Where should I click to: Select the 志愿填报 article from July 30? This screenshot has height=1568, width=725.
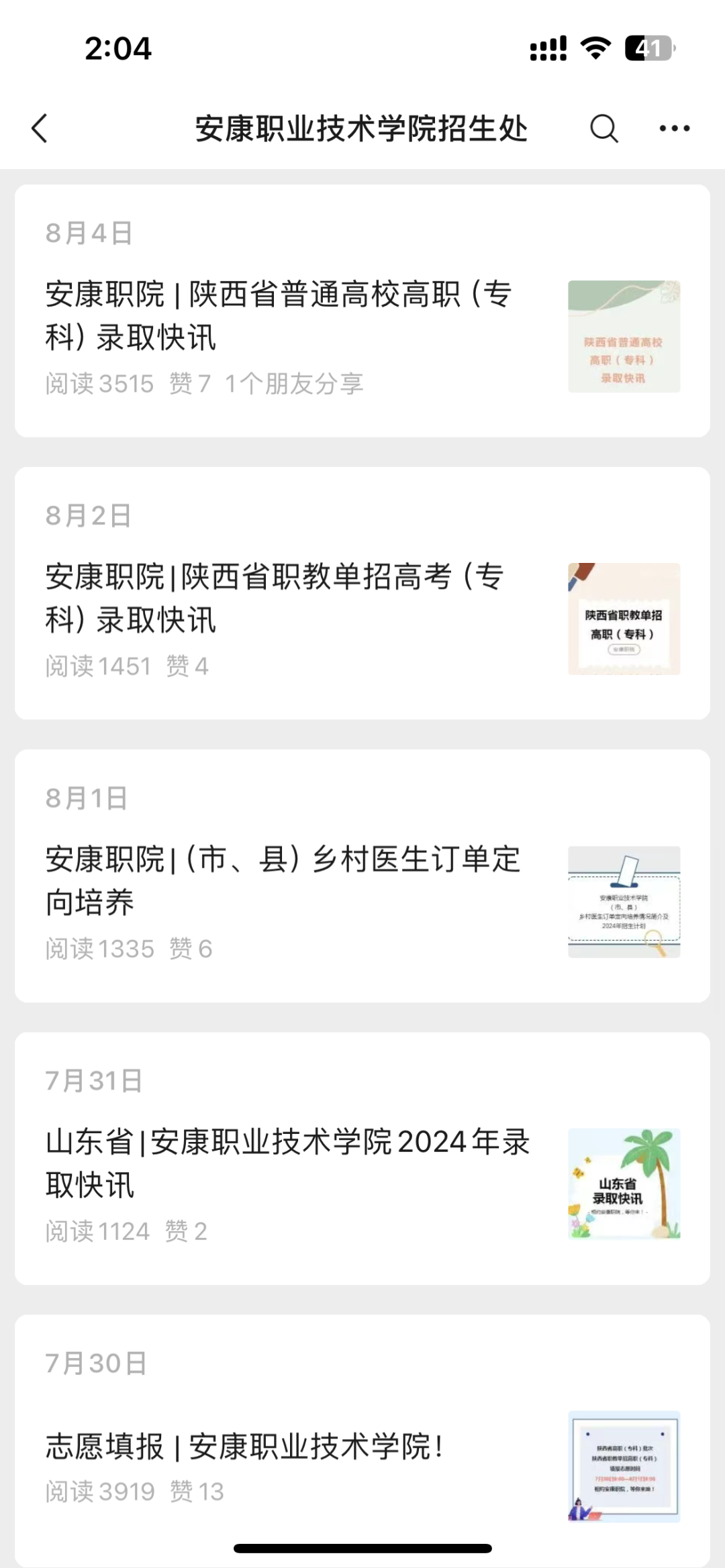pos(244,1447)
